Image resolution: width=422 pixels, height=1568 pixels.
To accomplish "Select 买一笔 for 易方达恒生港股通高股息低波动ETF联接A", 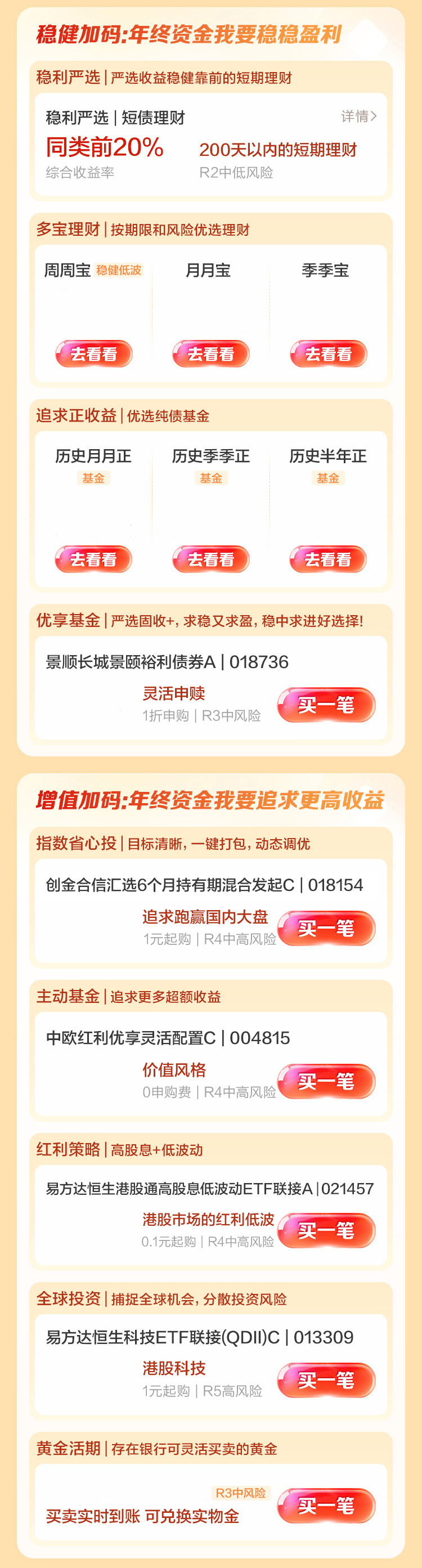I will coord(326,1231).
